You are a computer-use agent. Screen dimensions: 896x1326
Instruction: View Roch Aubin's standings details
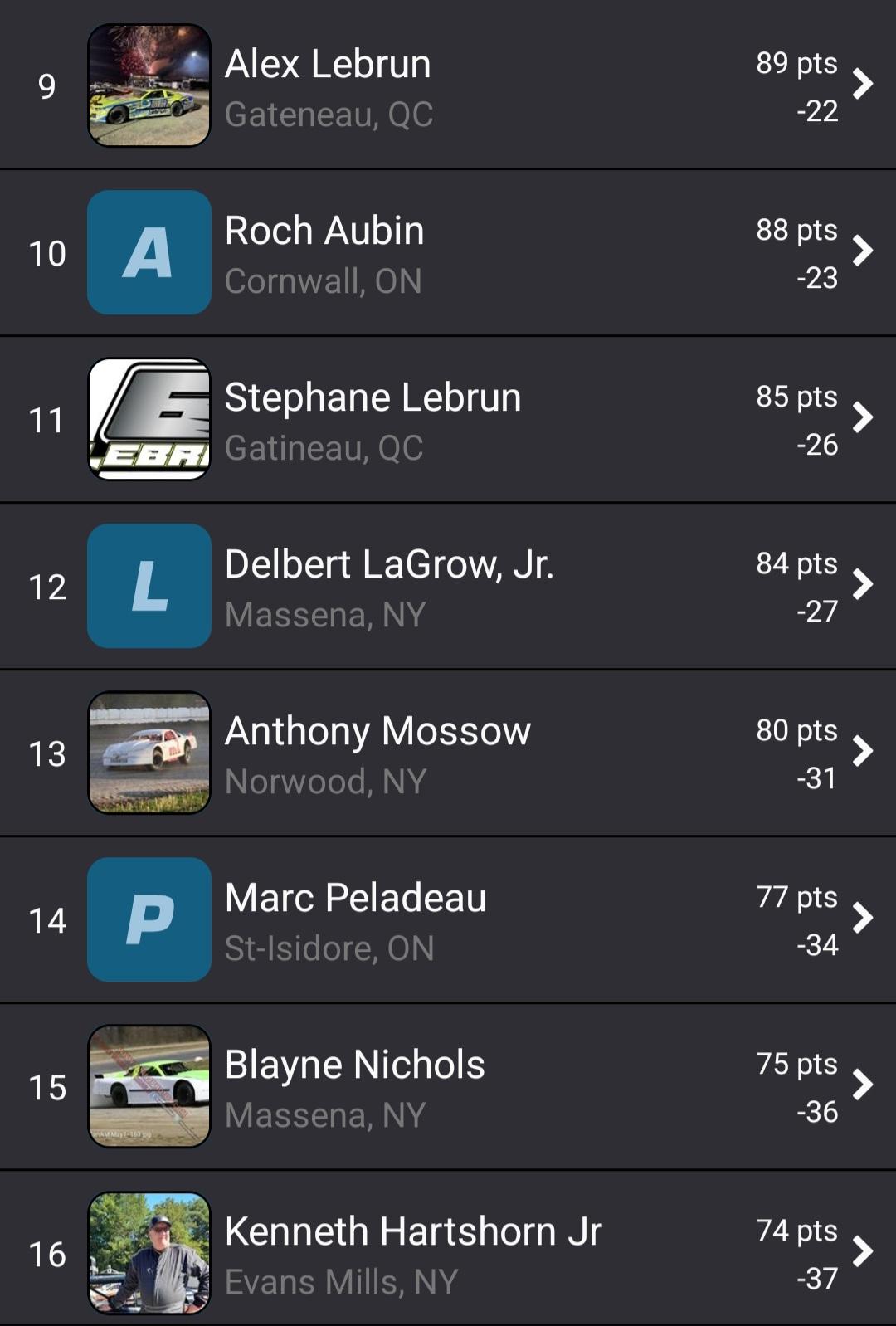pos(448,253)
